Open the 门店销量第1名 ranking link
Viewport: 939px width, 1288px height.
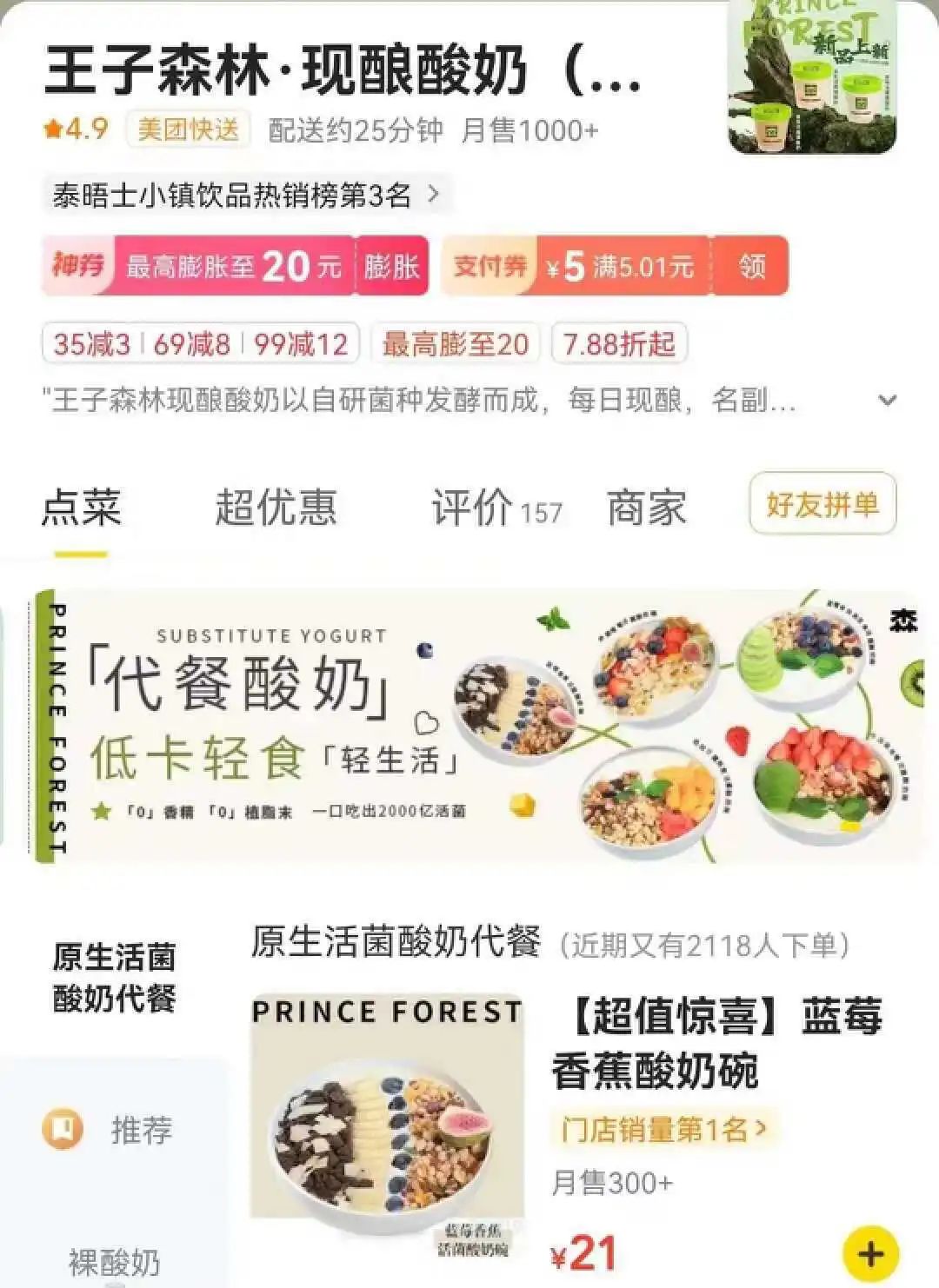point(663,1130)
